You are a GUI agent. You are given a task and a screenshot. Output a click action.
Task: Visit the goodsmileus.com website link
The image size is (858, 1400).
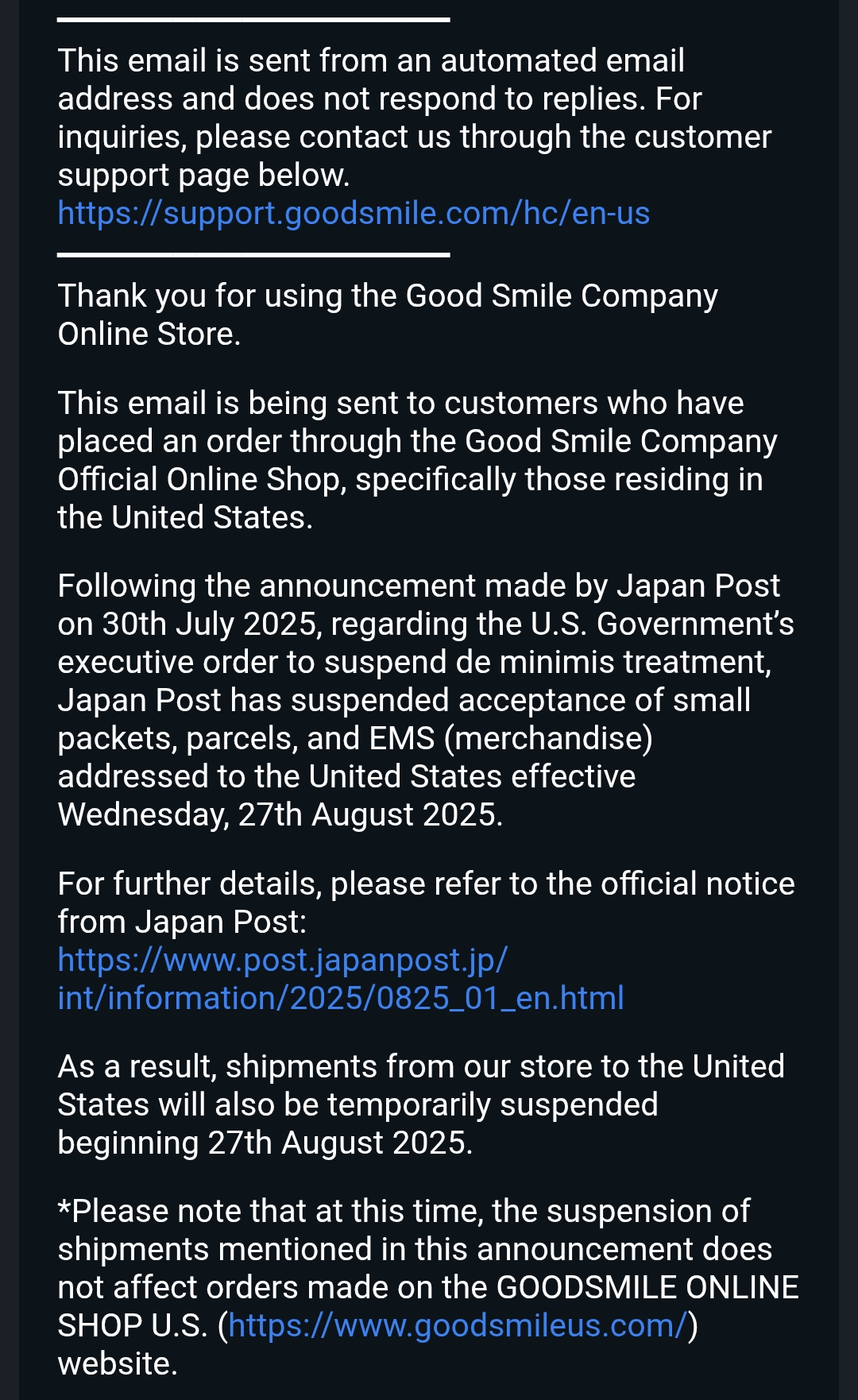click(x=457, y=1326)
